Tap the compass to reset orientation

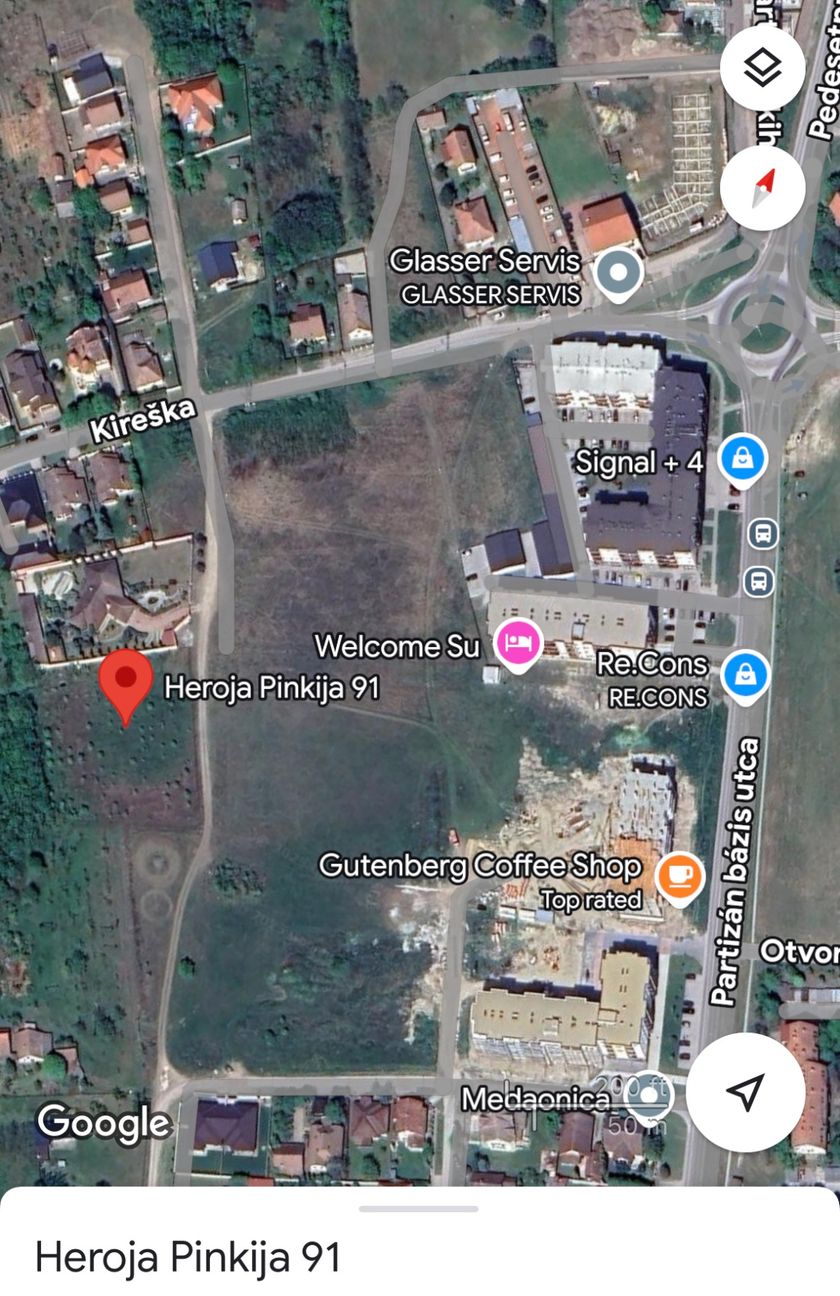click(763, 188)
